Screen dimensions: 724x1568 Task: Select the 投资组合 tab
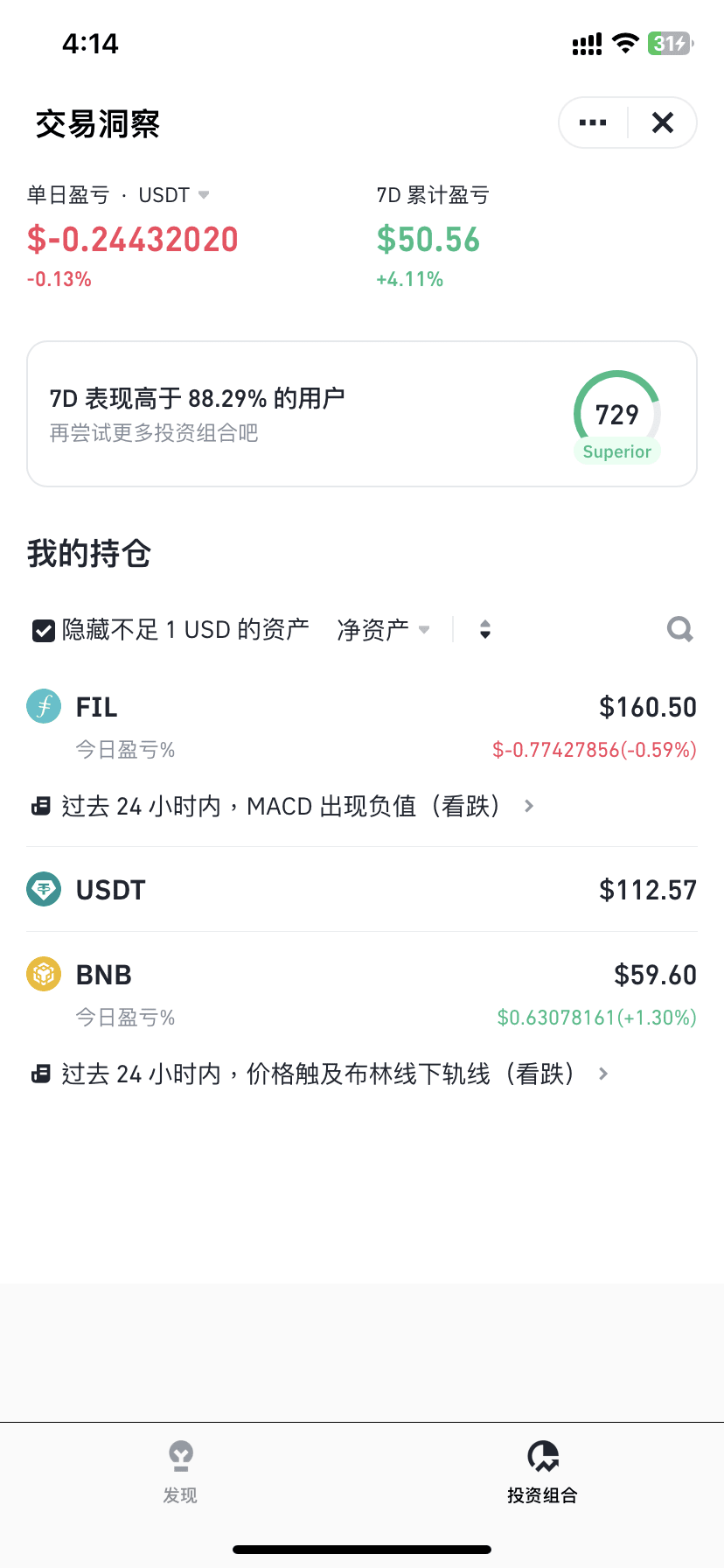click(x=542, y=1473)
